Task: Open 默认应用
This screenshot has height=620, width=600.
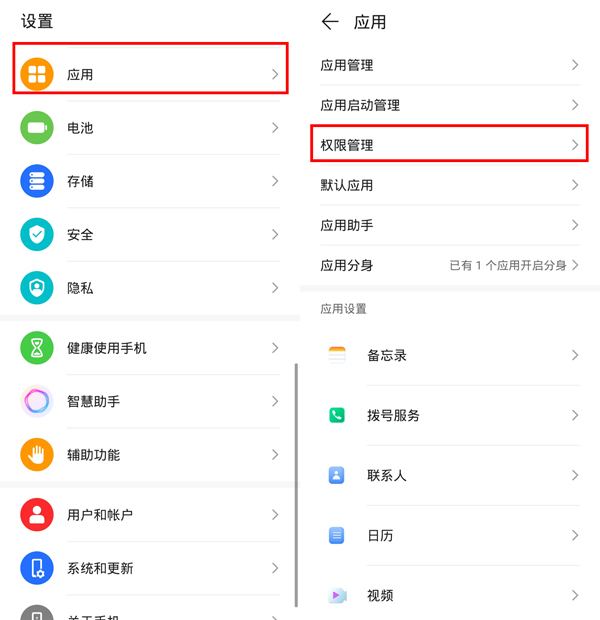Action: (x=448, y=185)
